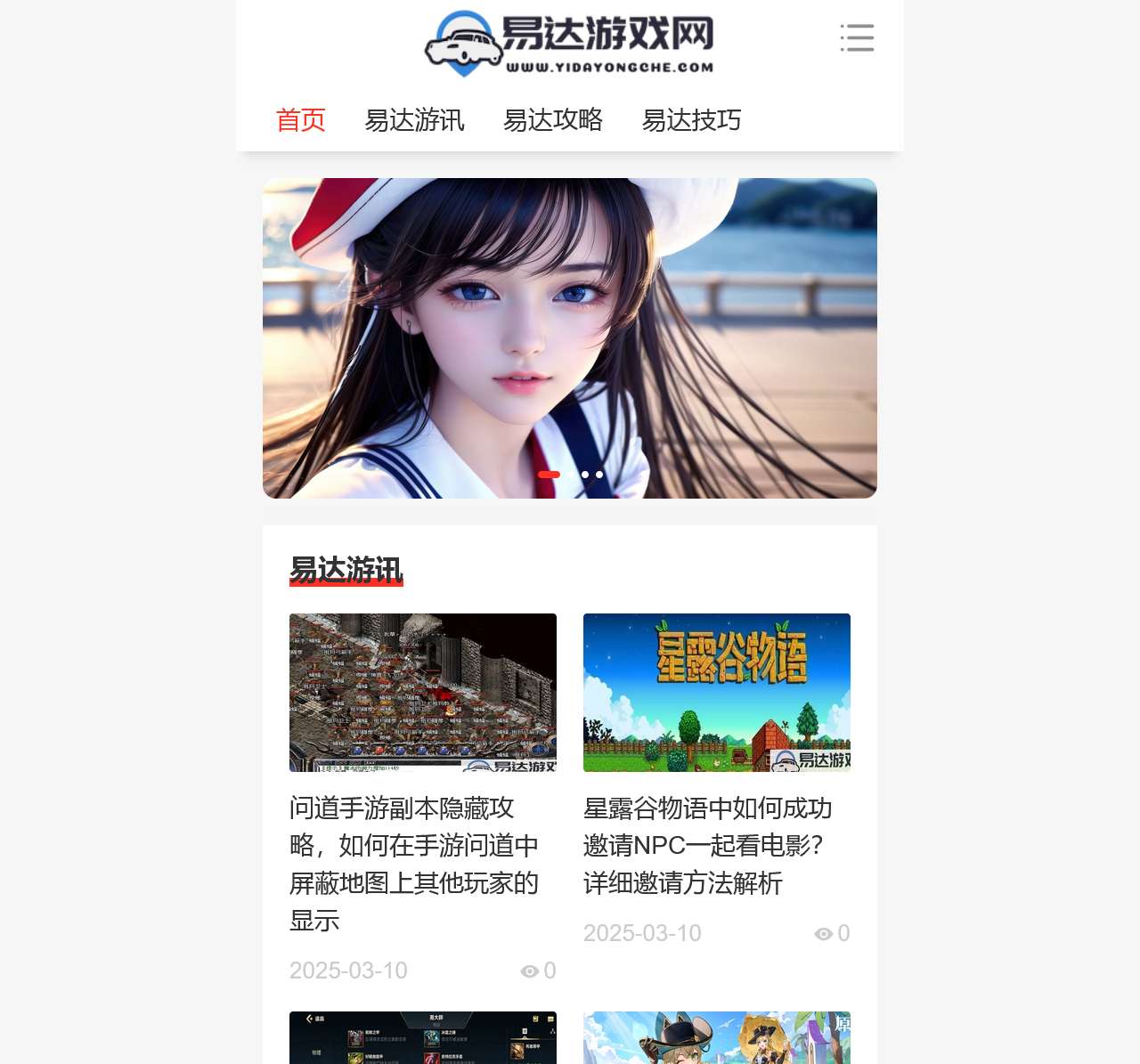Switch to the 易达技巧 tab
This screenshot has height=1064, width=1140.
691,120
